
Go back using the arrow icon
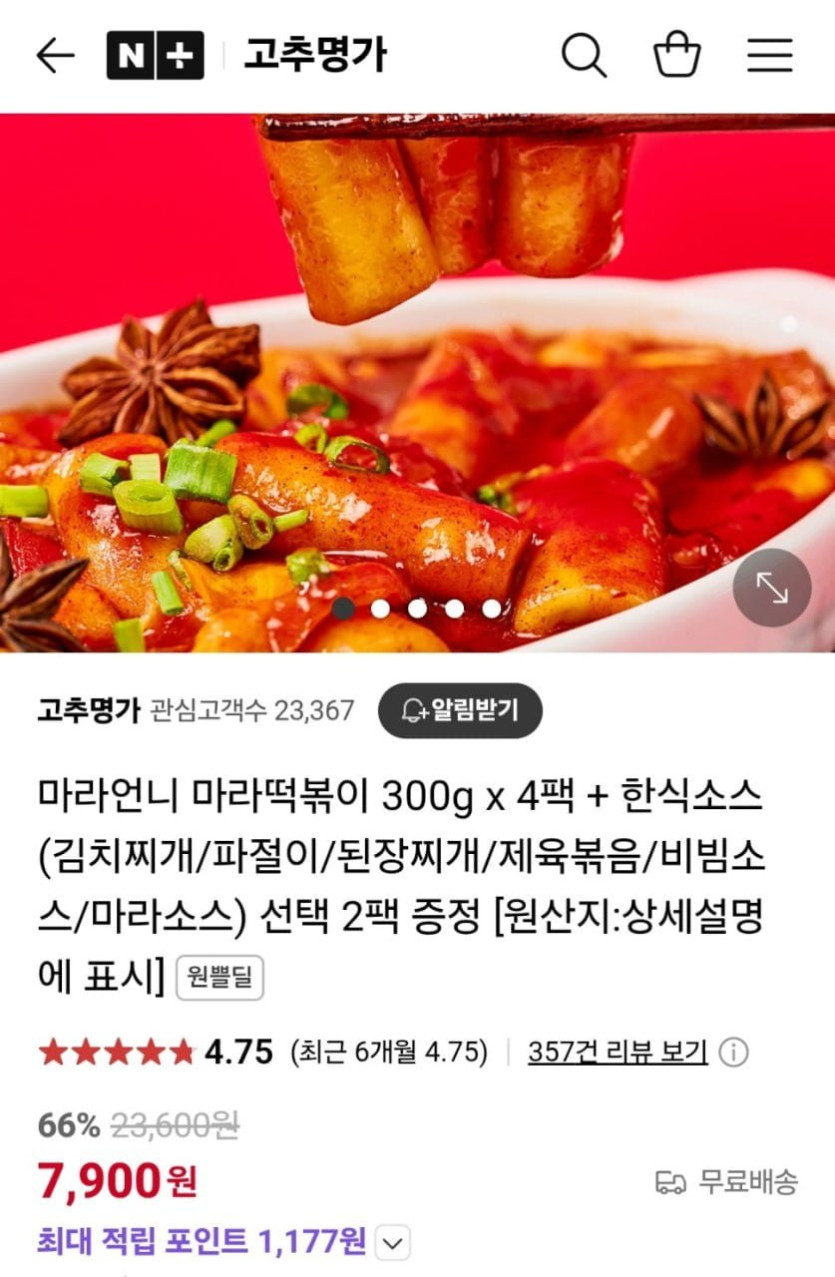point(55,55)
